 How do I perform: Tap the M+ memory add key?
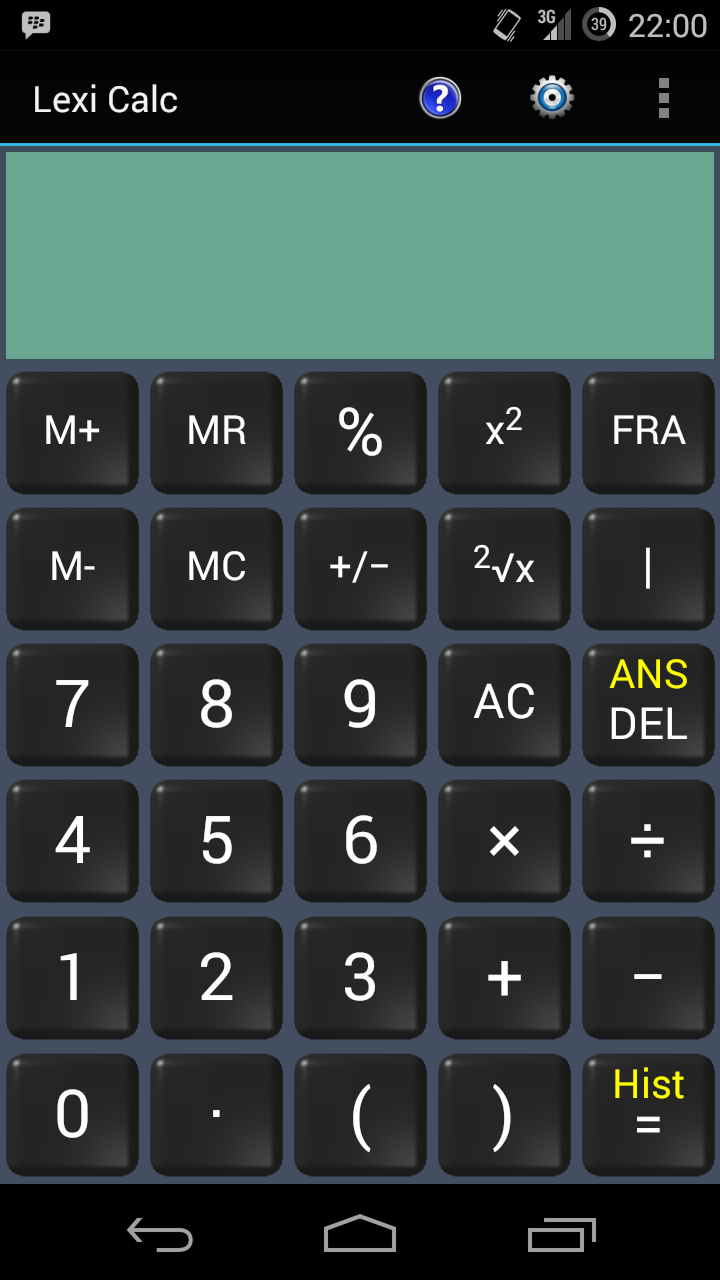coord(73,432)
